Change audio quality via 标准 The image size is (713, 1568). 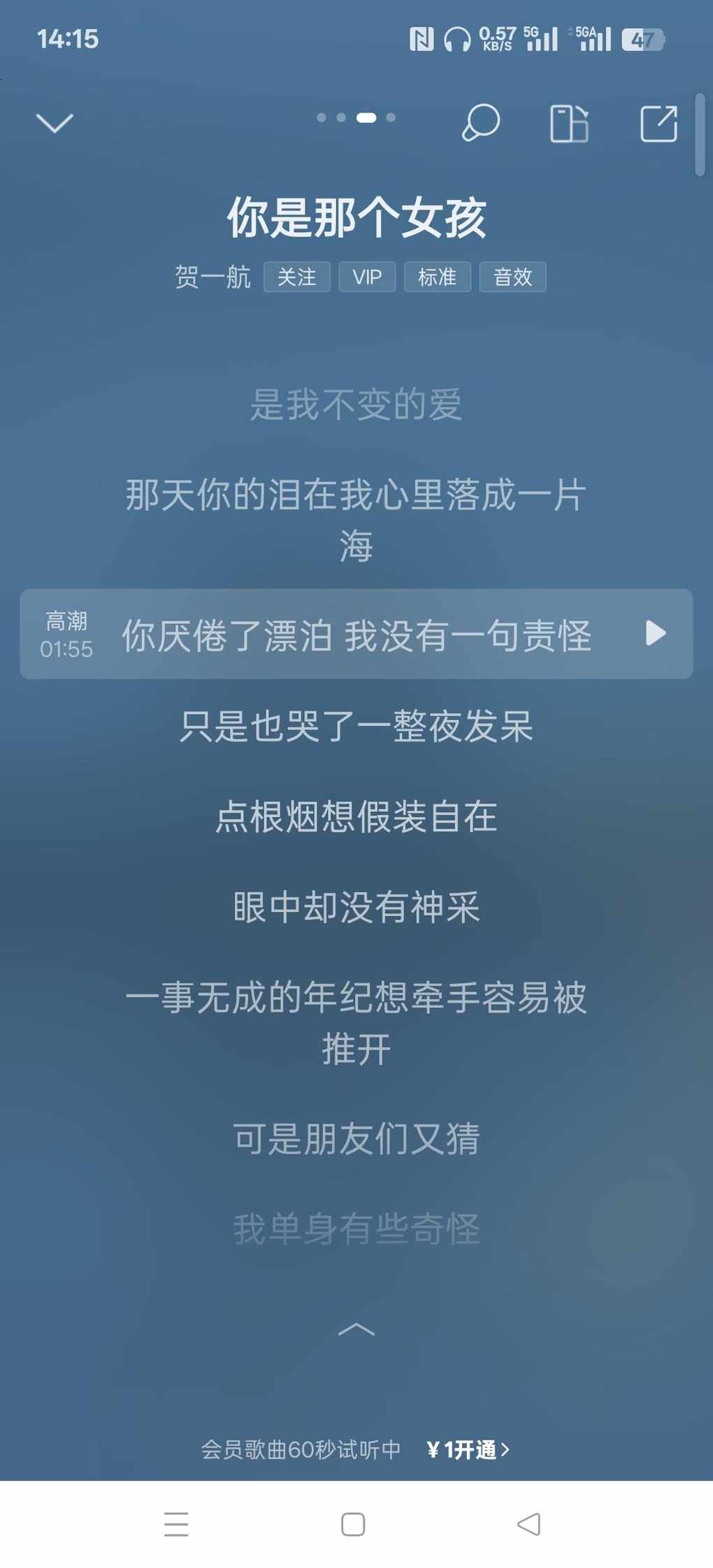(437, 277)
